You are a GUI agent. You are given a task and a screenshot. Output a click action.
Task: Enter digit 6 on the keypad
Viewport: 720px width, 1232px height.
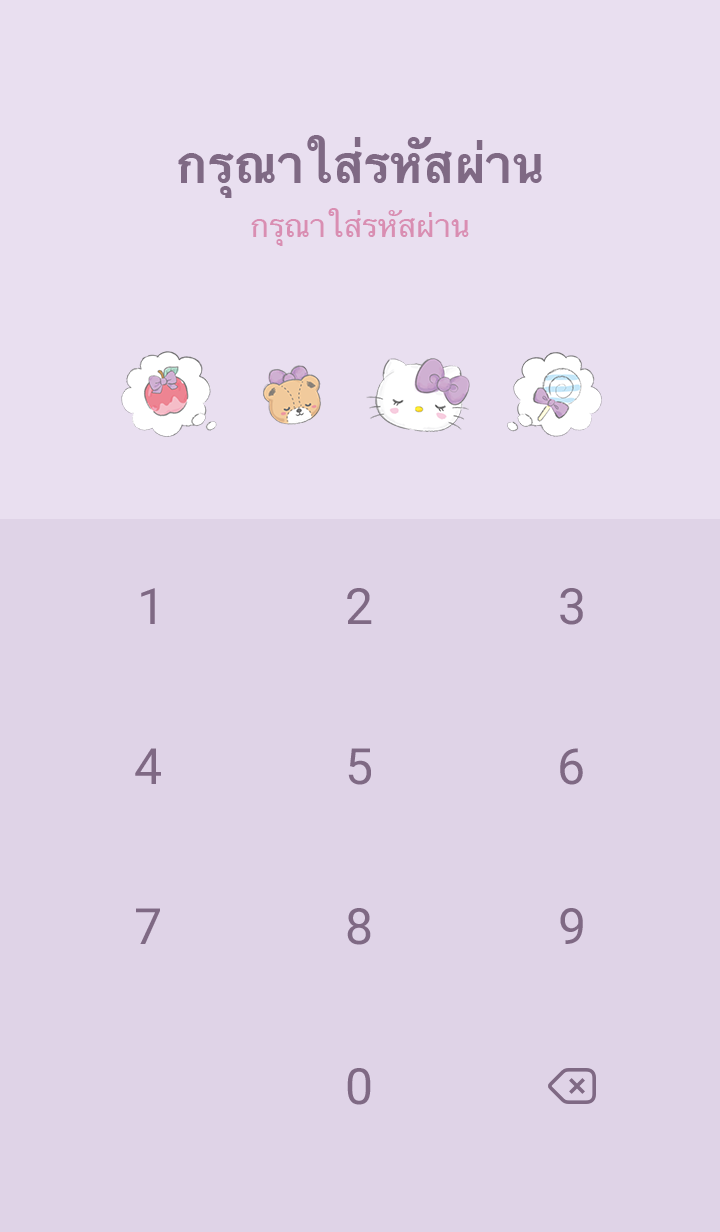click(x=571, y=767)
